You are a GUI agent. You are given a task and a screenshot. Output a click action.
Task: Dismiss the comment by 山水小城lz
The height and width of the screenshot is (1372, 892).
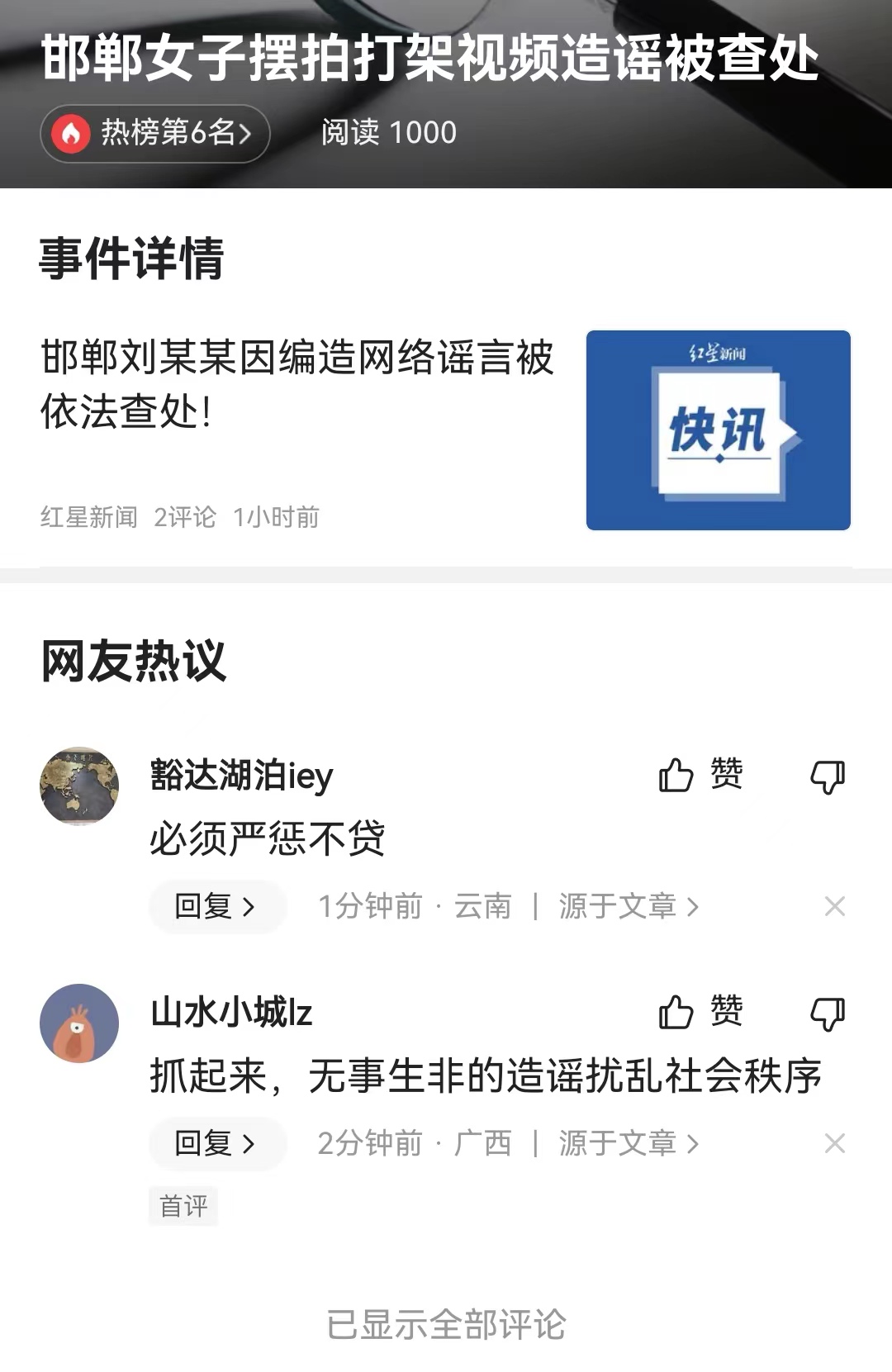[x=837, y=1143]
